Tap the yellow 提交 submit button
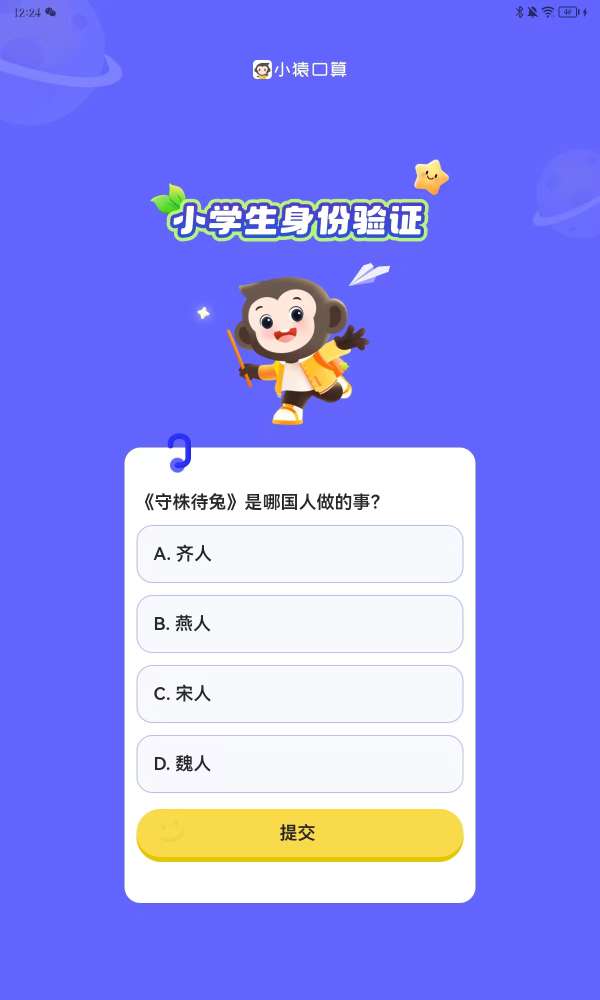 coord(300,834)
